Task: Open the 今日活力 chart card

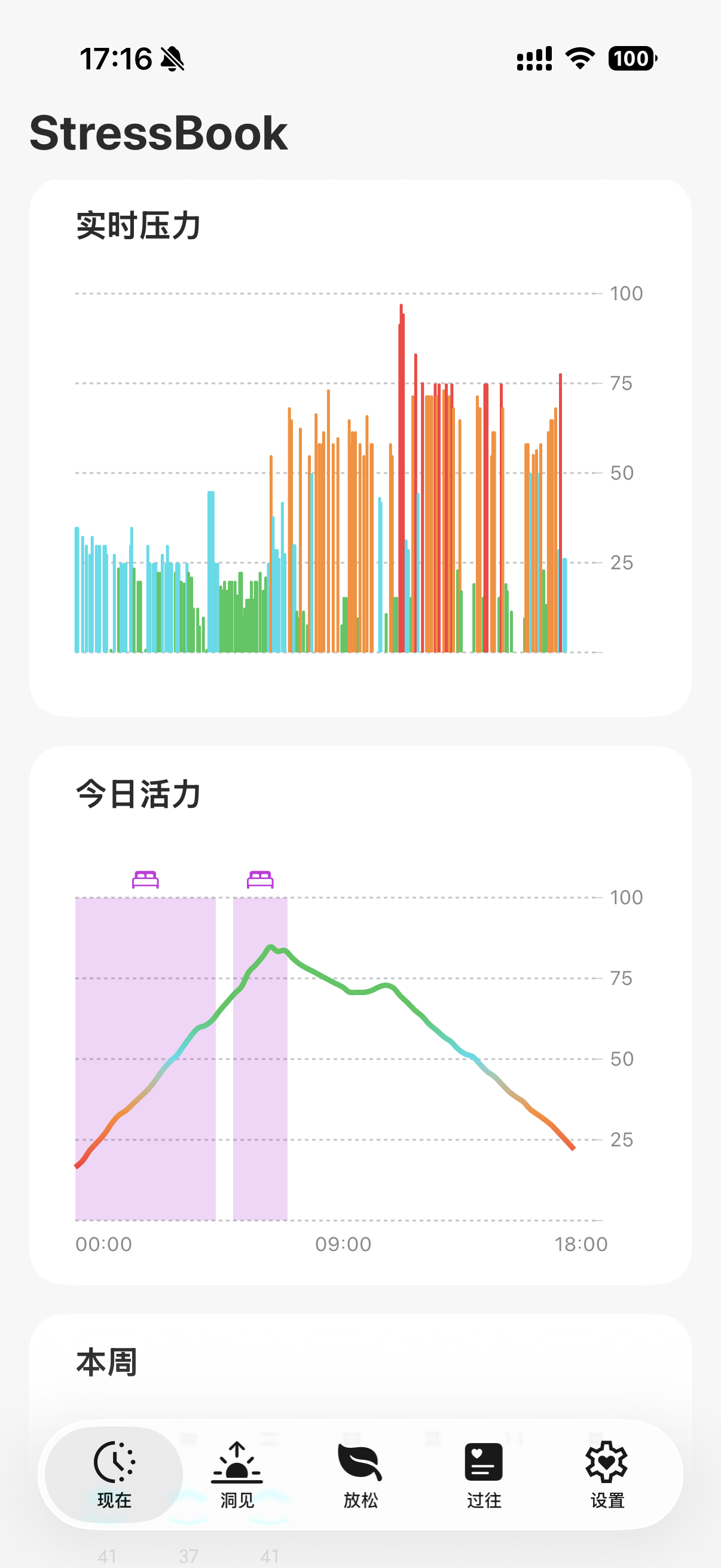Action: click(x=360, y=1015)
